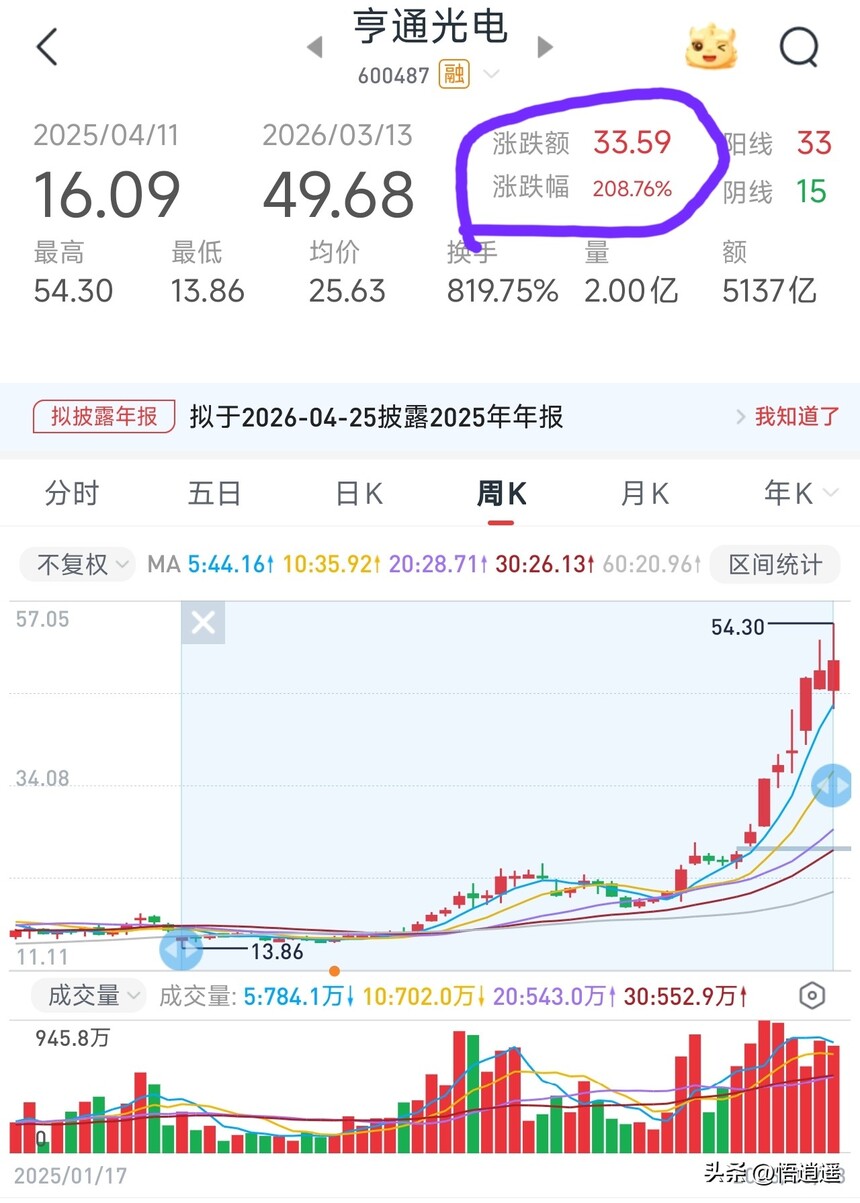Switch to the 月K chart tab
The width and height of the screenshot is (860, 1203).
tap(645, 493)
